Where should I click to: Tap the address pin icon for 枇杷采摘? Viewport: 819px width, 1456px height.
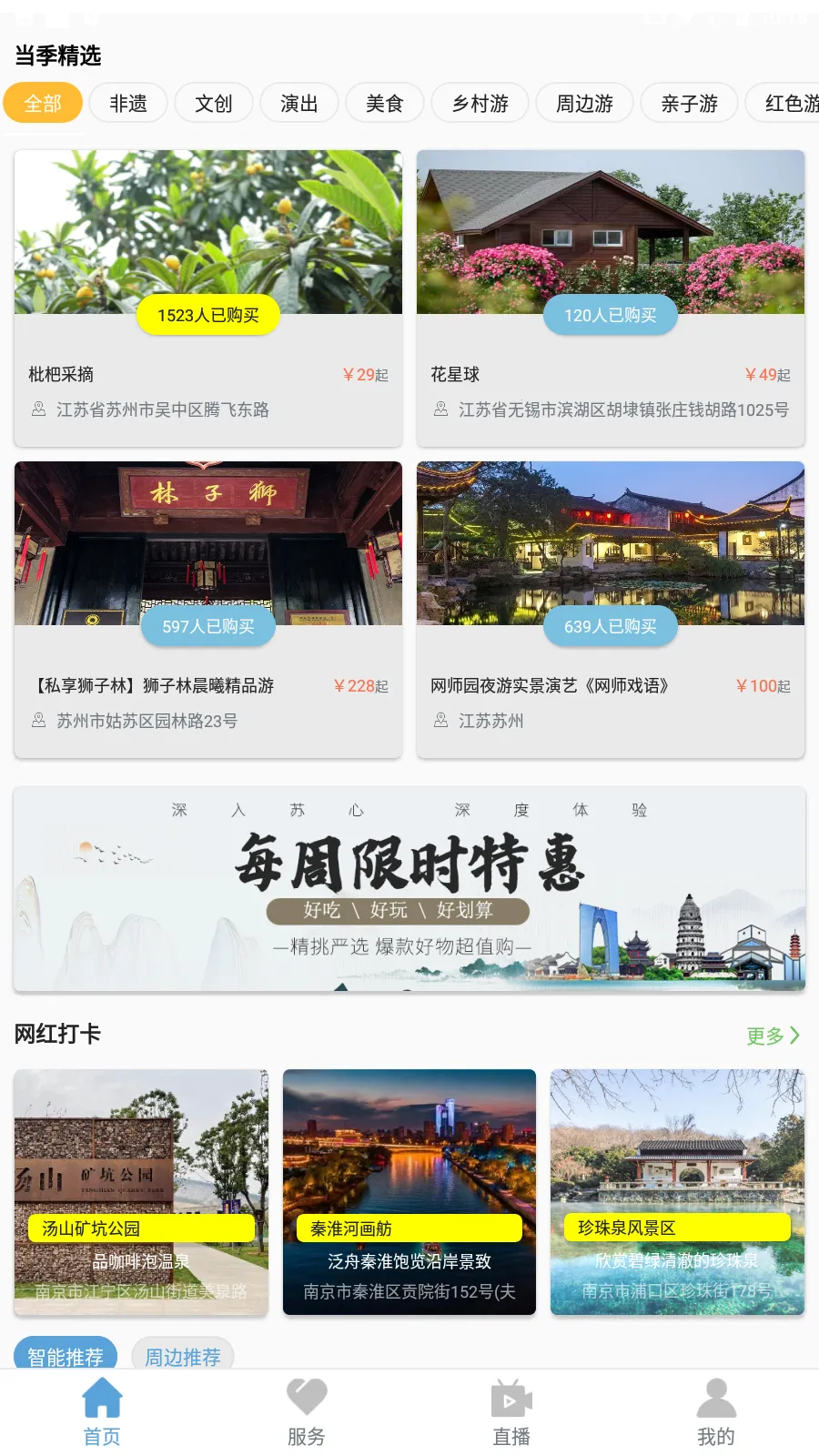[37, 409]
